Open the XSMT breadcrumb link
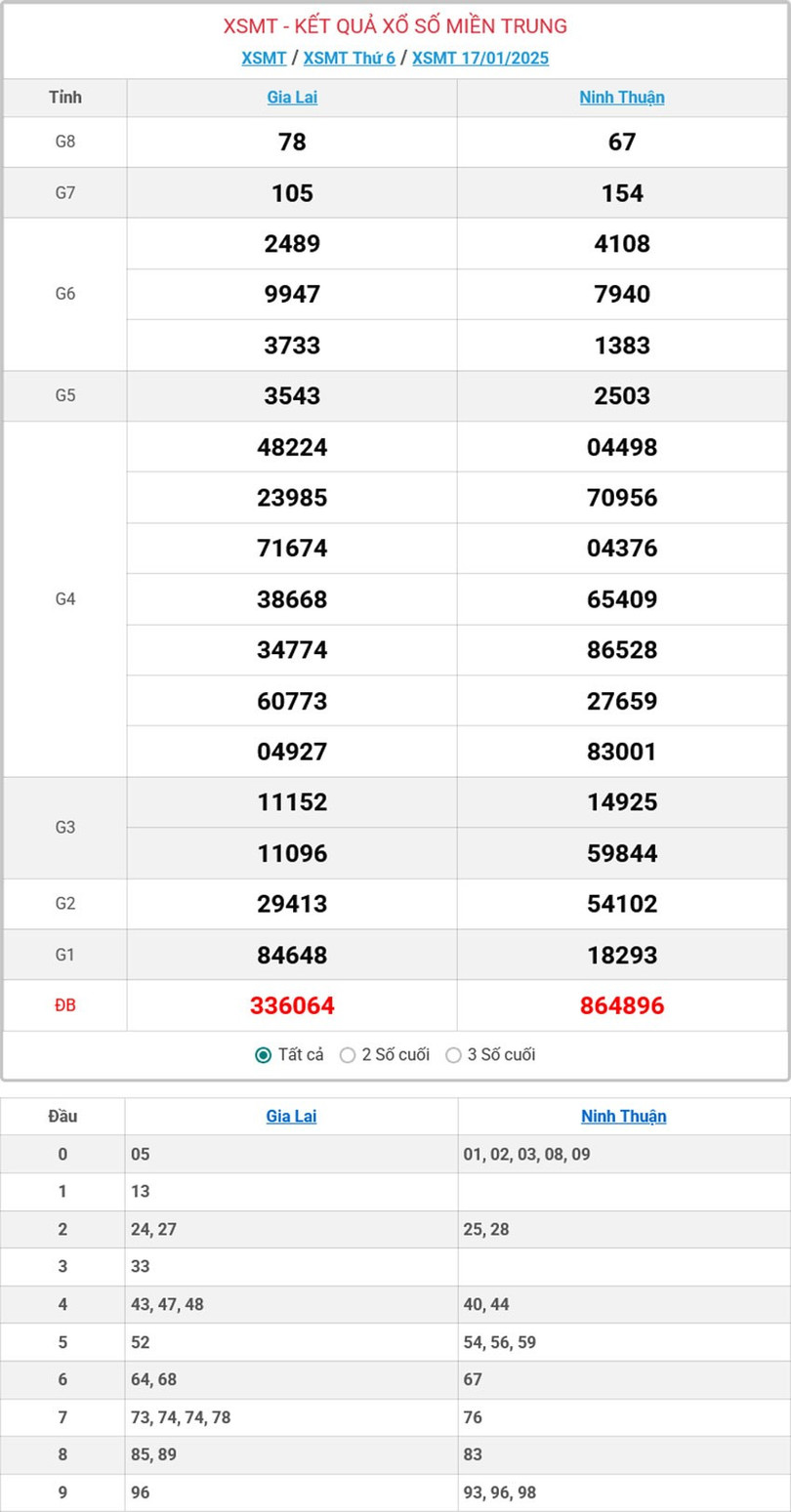This screenshot has height=1512, width=791. click(x=264, y=59)
